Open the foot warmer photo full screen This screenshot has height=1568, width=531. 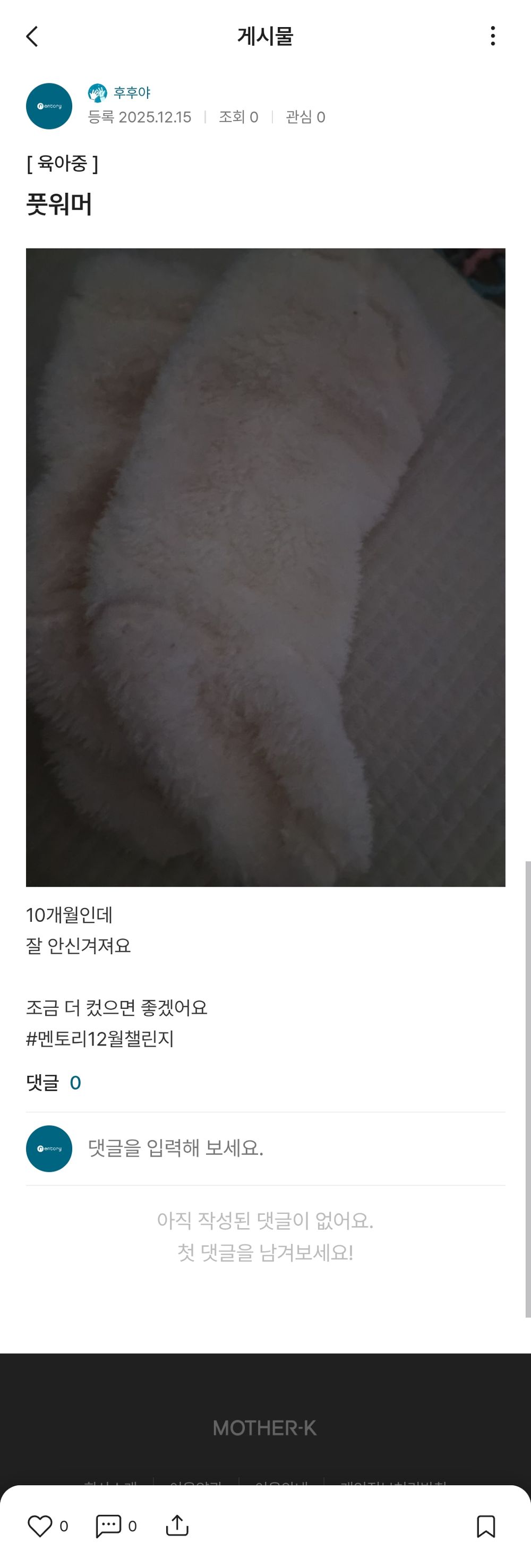[266, 566]
